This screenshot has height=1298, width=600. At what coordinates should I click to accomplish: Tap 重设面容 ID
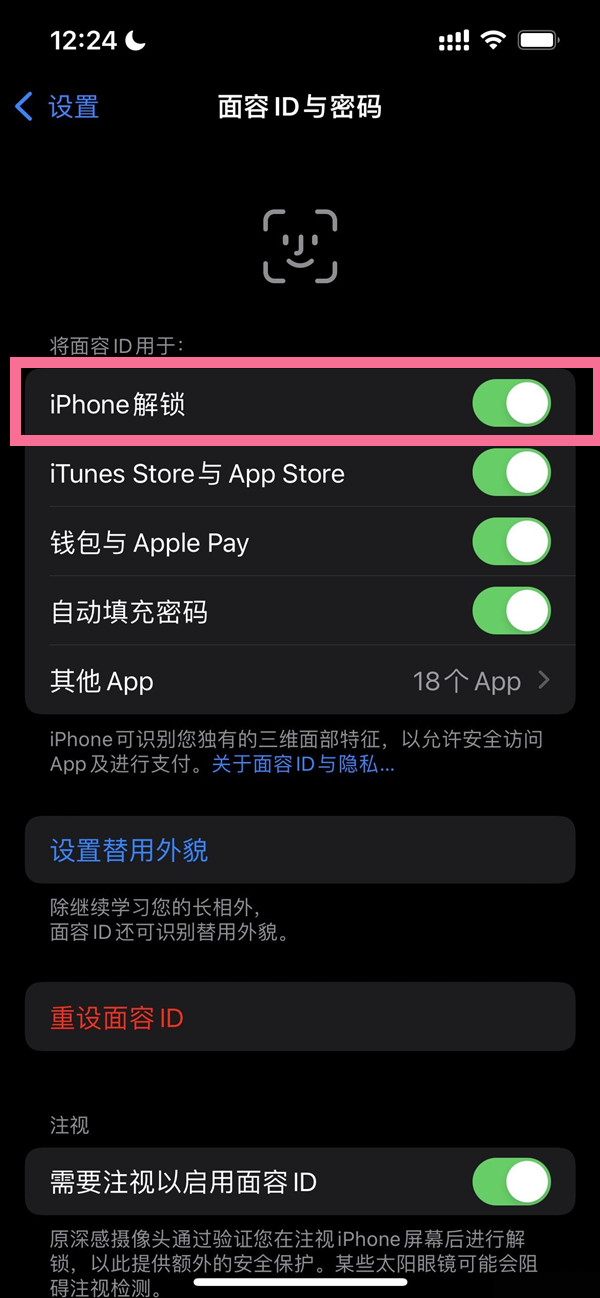coord(117,1018)
